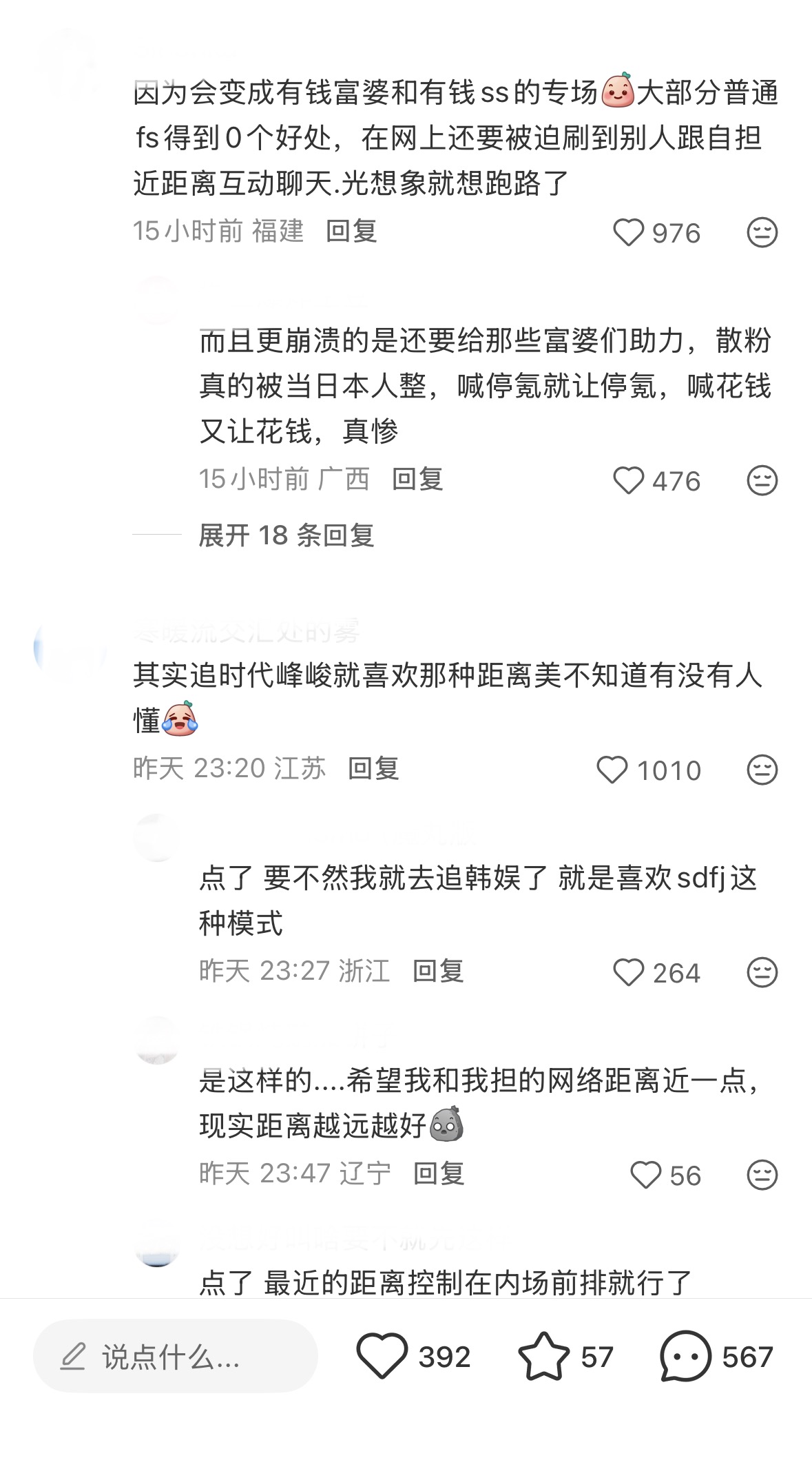Image resolution: width=812 pixels, height=1480 pixels.
Task: Reply to the Zhejiang comment at 23:27
Action: [438, 972]
